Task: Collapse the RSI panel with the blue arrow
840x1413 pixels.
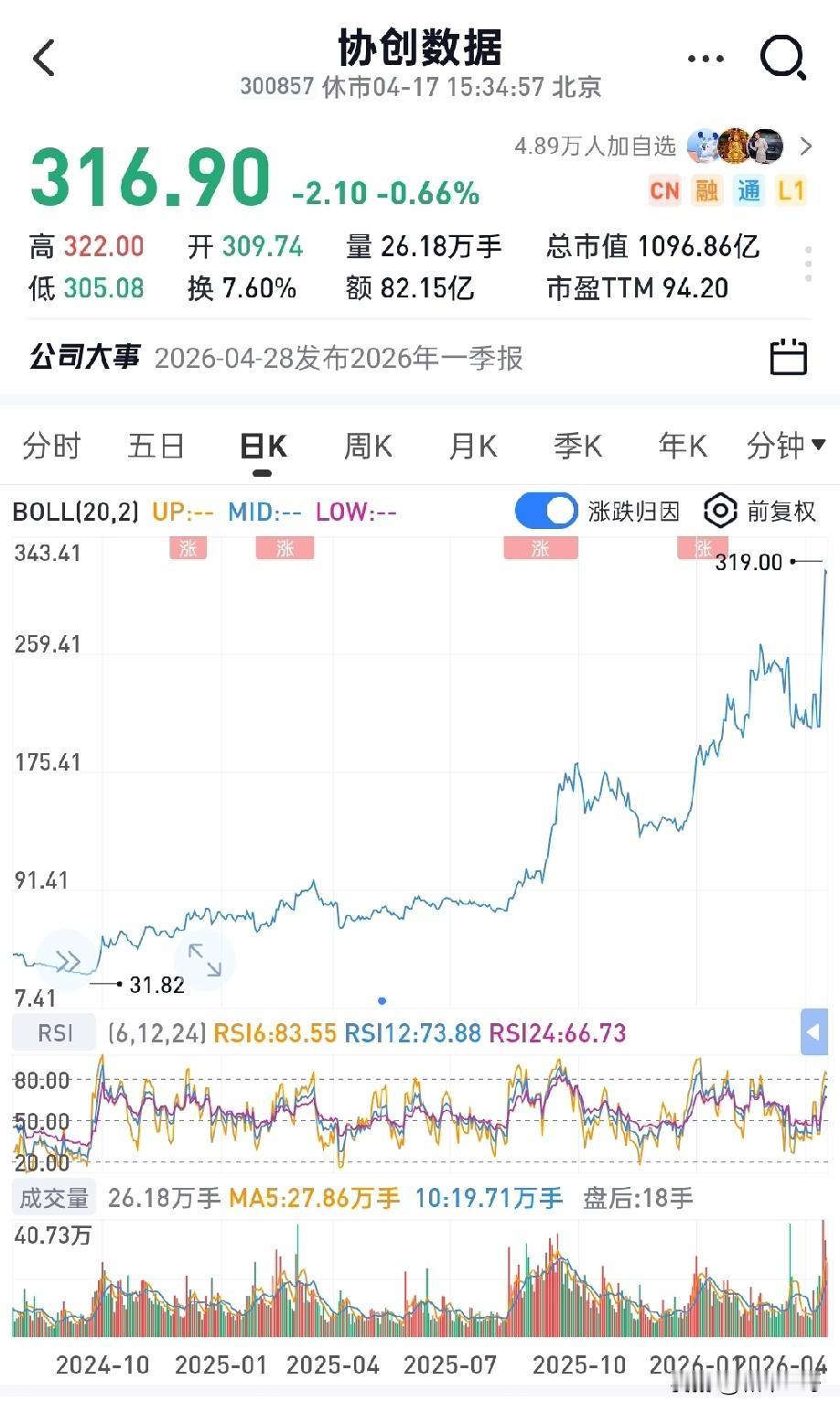Action: coord(813,1032)
